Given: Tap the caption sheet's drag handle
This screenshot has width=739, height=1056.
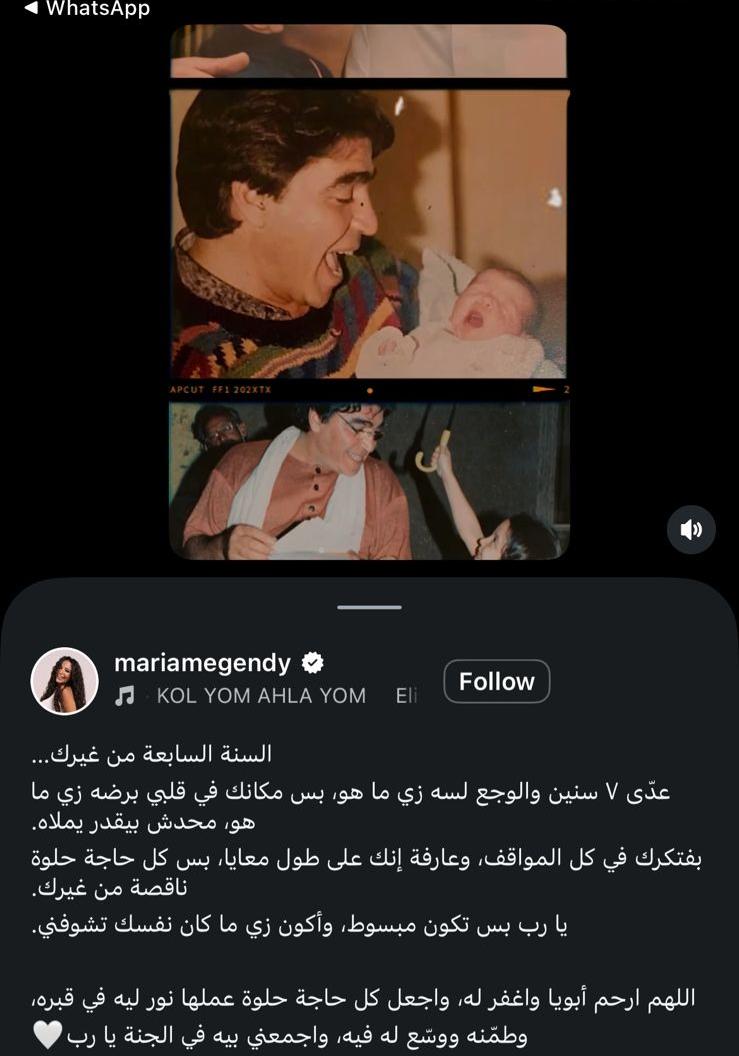Looking at the screenshot, I should point(369,607).
